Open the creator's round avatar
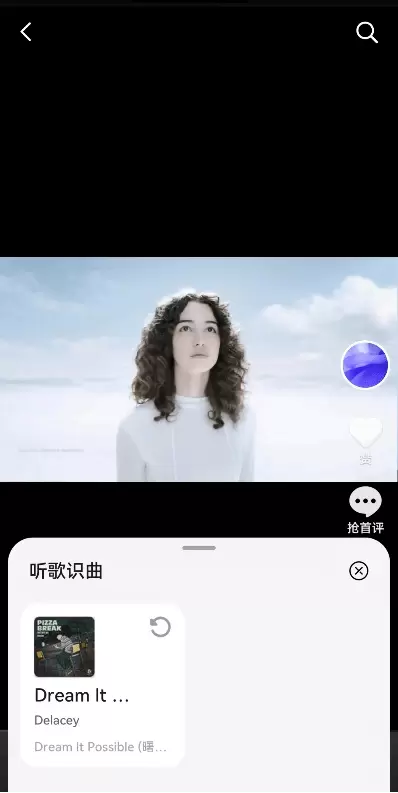 365,365
